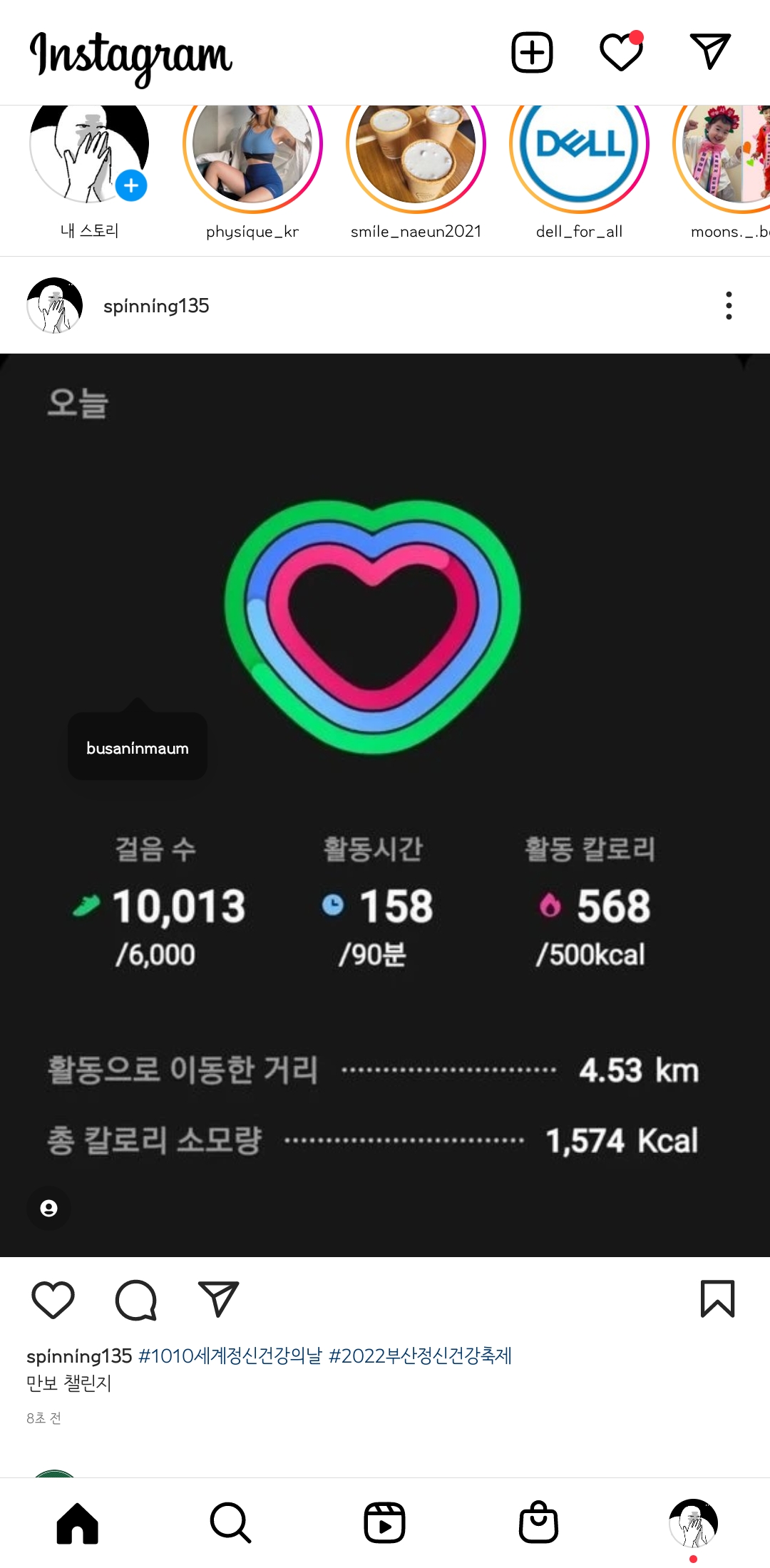770x1568 pixels.
Task: Open post options three-dot menu
Action: [728, 305]
